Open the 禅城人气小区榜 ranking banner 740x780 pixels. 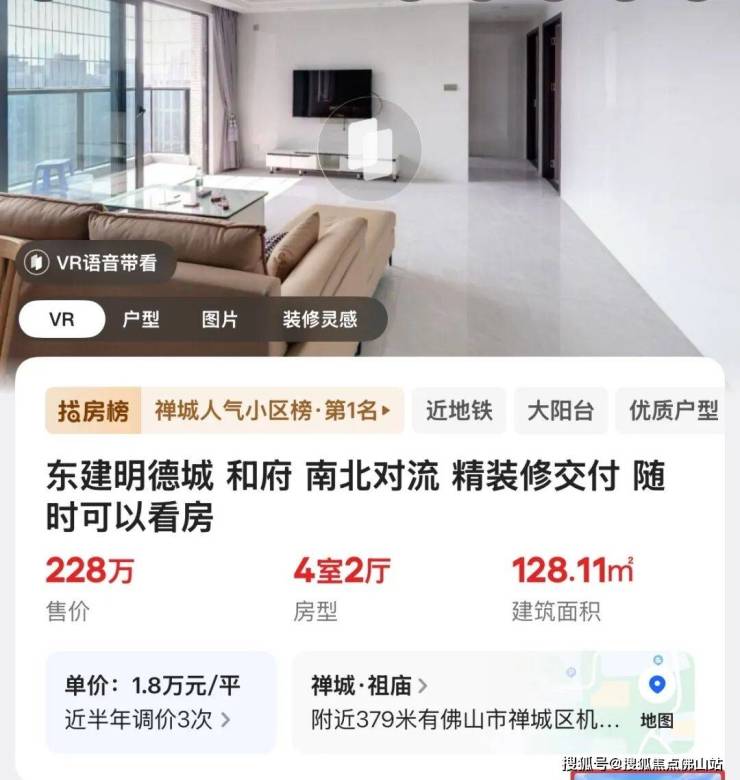point(270,410)
